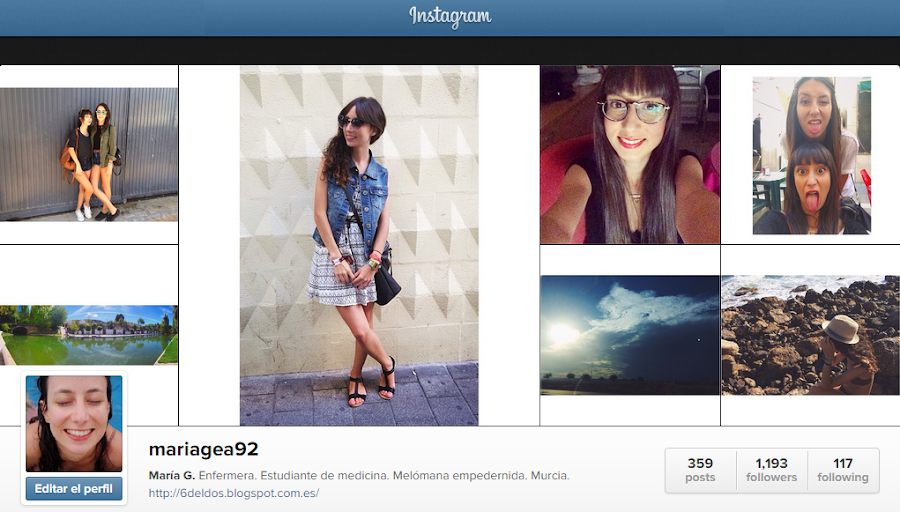Open the green pond panorama photo

(89, 335)
